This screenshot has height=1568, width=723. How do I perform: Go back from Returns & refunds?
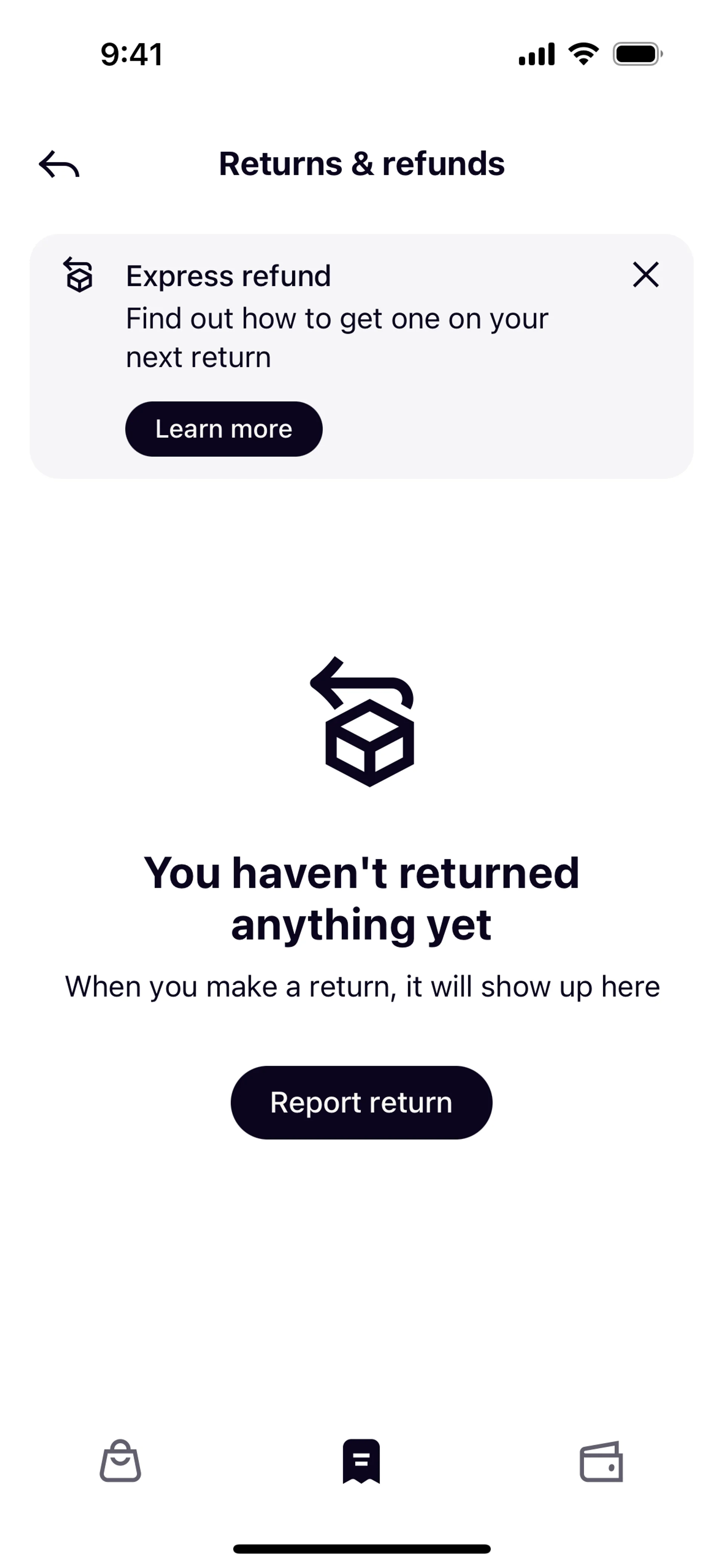[59, 164]
